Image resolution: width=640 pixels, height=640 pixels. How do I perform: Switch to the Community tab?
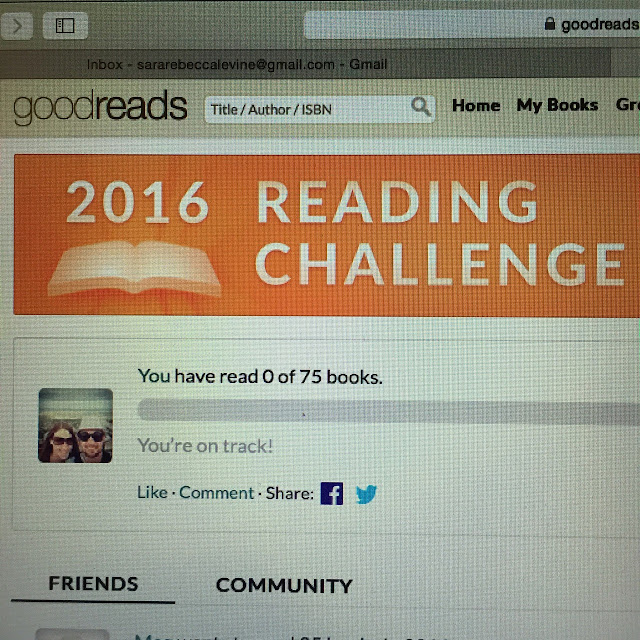tap(284, 586)
